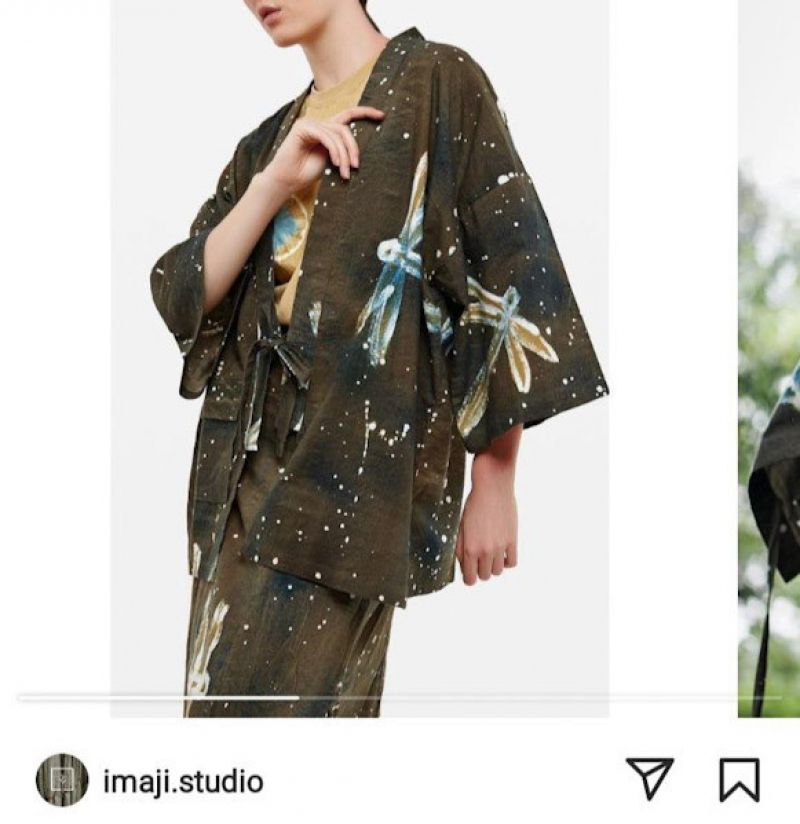Bookmark this imaji.studio post
Screen dimensions: 800x824
(x=739, y=779)
